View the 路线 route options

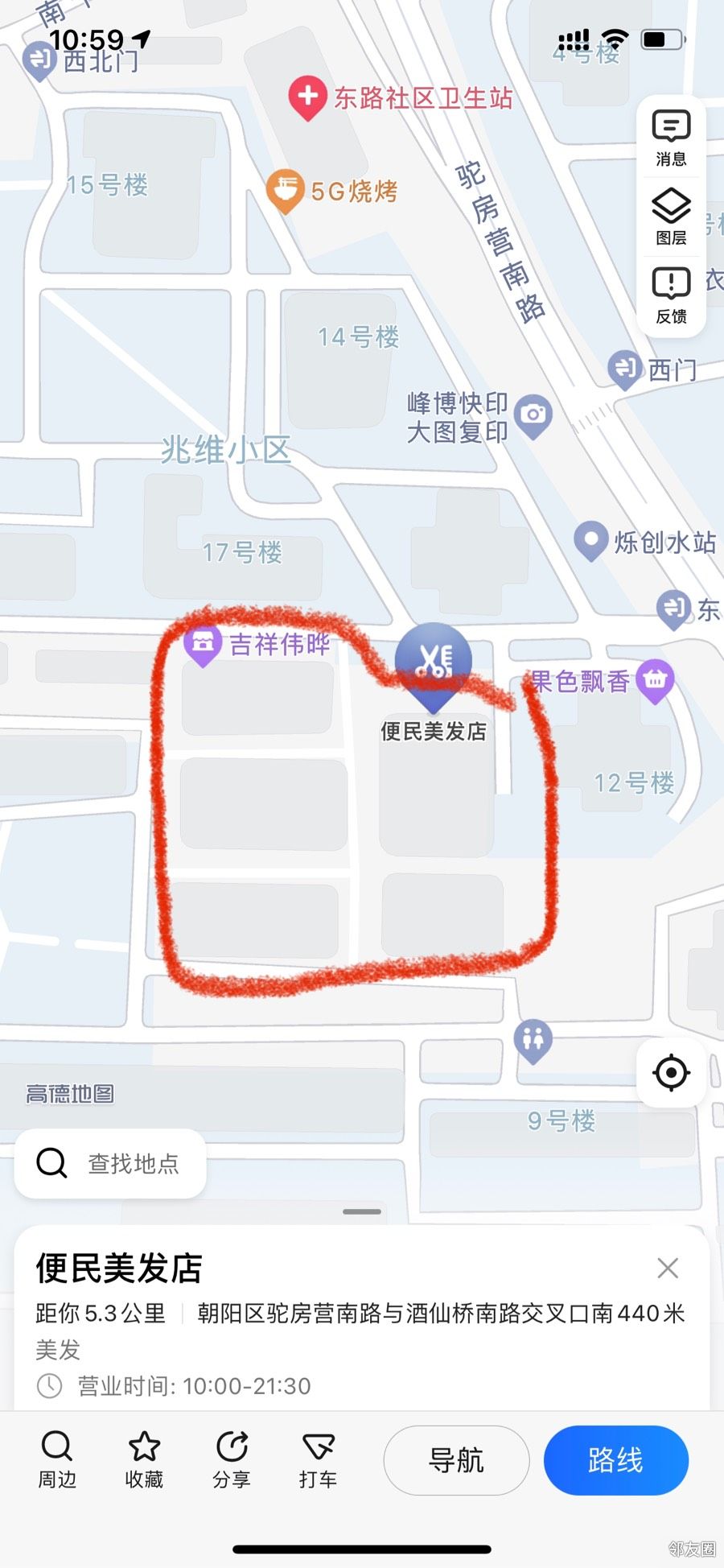tap(615, 1460)
